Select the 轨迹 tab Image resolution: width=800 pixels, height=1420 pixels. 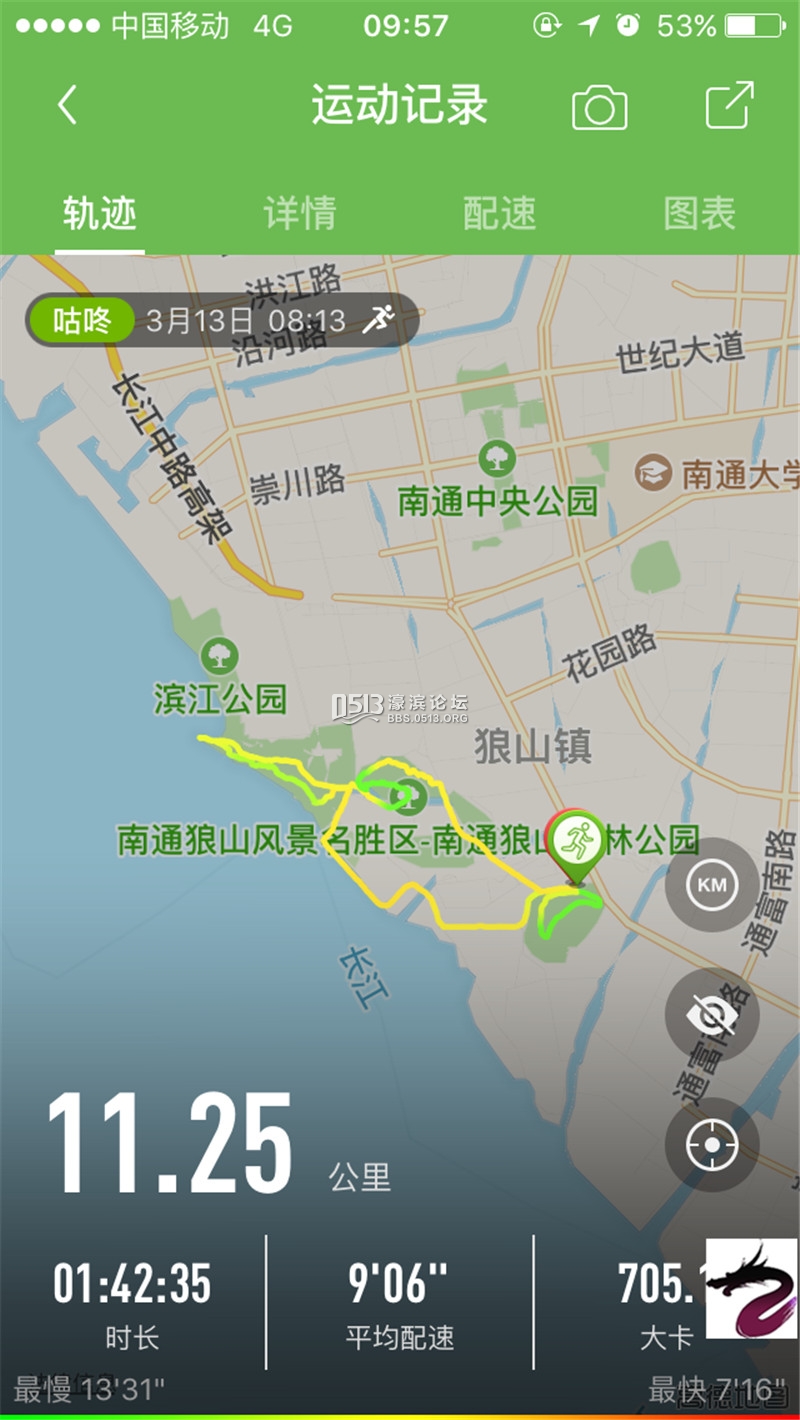tap(99, 213)
